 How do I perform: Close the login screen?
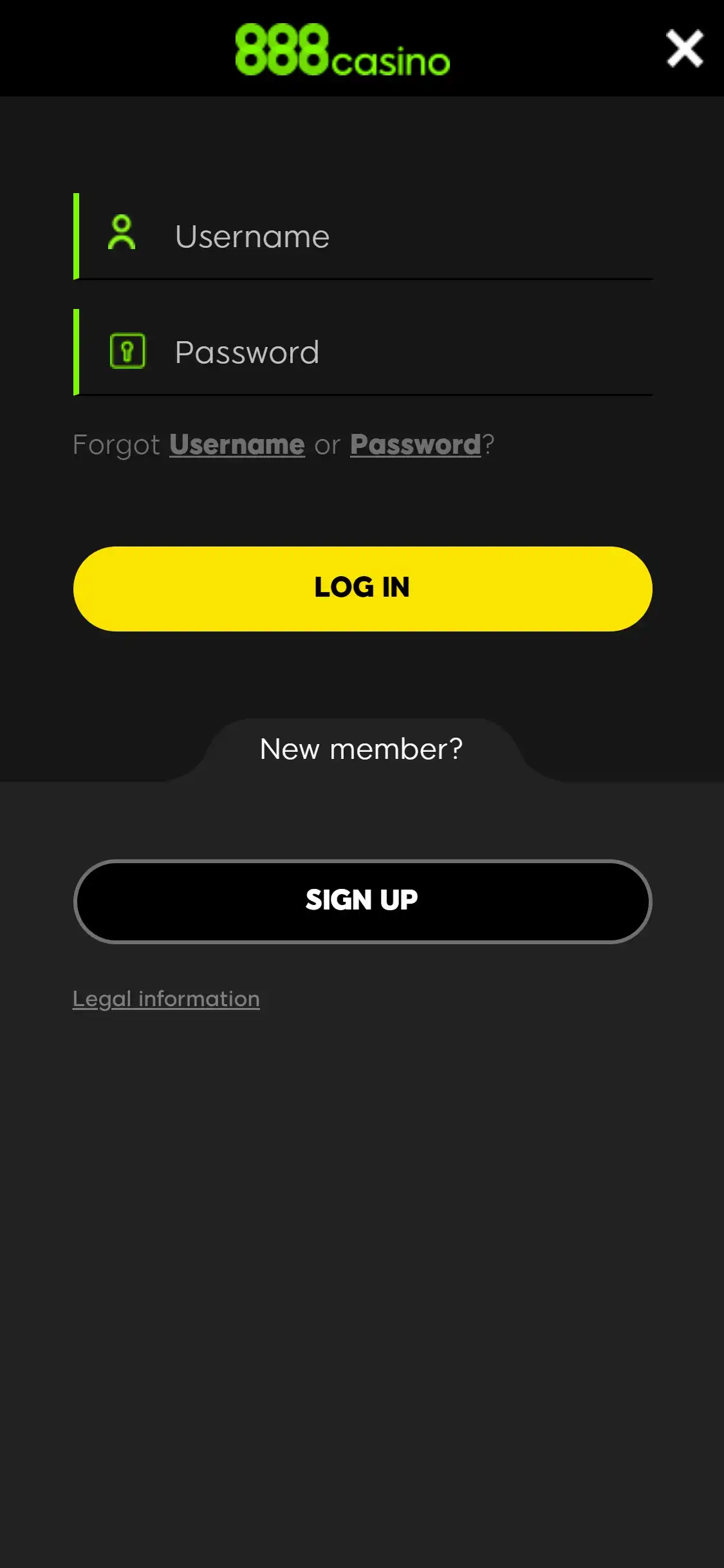[x=684, y=49]
